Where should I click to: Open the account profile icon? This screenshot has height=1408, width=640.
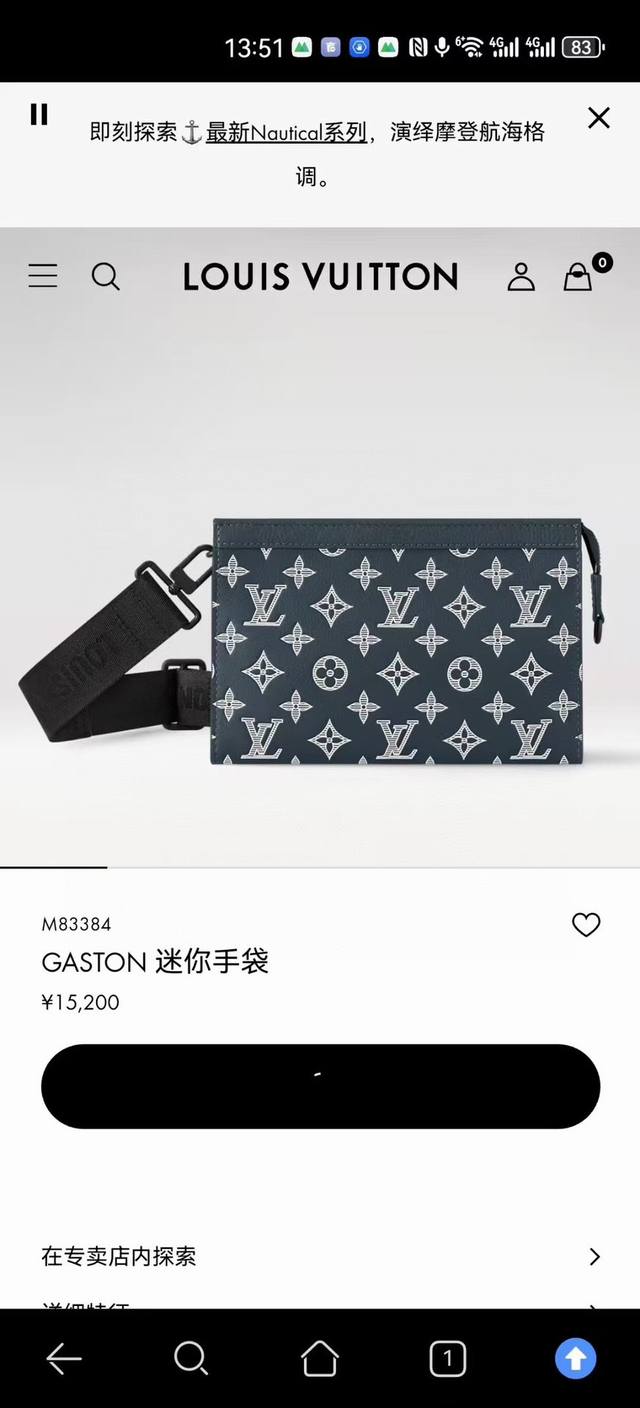coord(521,277)
